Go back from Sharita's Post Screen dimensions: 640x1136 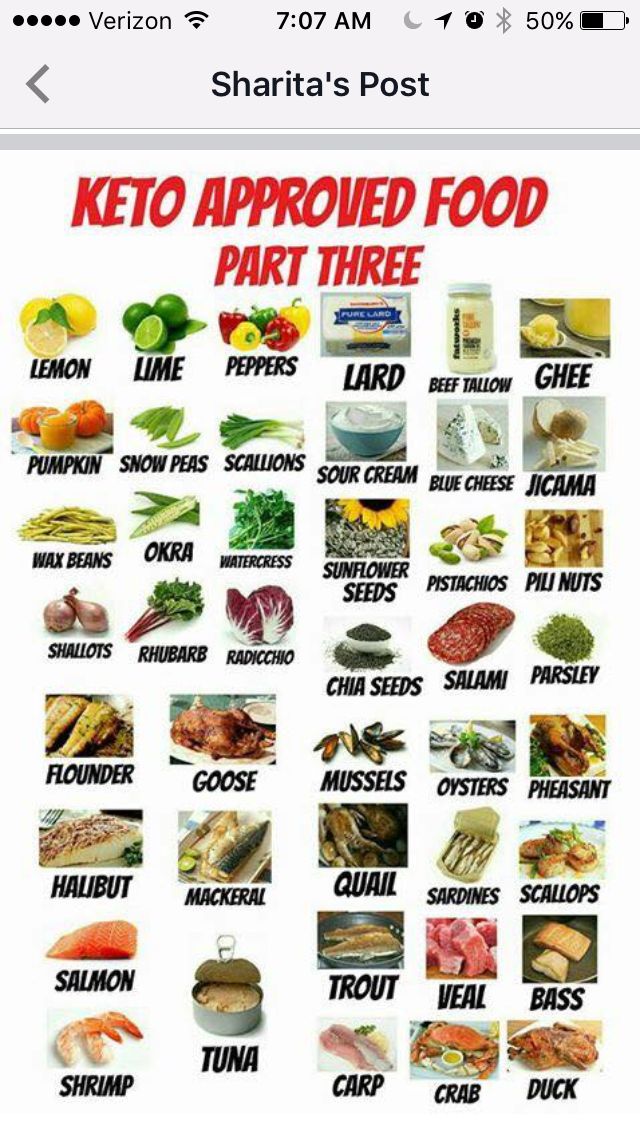pos(38,84)
